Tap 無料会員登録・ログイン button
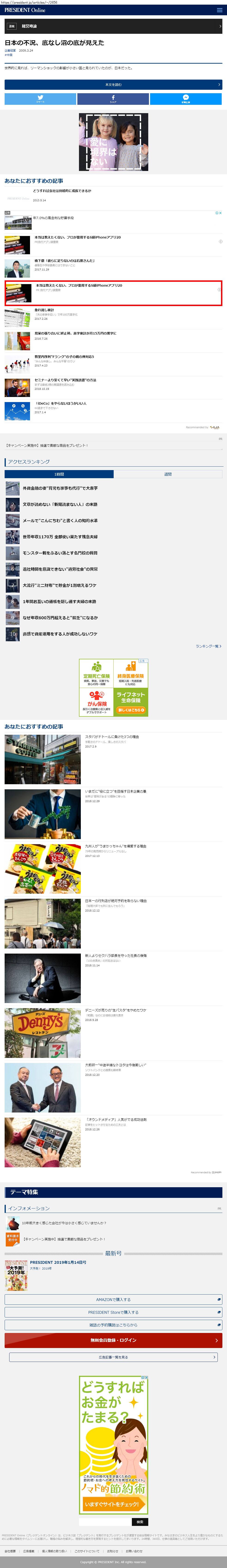This screenshot has width=227, height=1568. click(x=114, y=1340)
